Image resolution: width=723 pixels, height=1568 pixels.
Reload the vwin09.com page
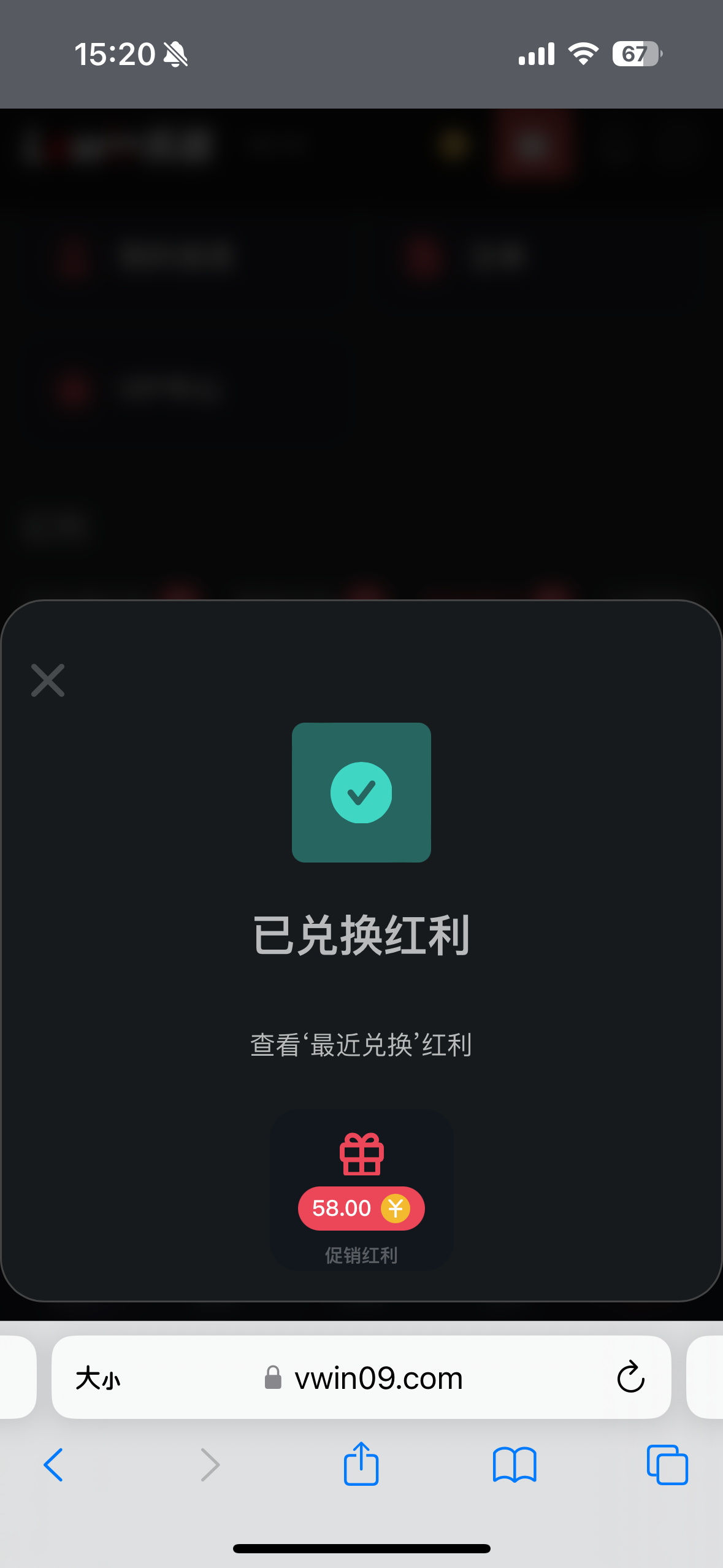point(630,1377)
